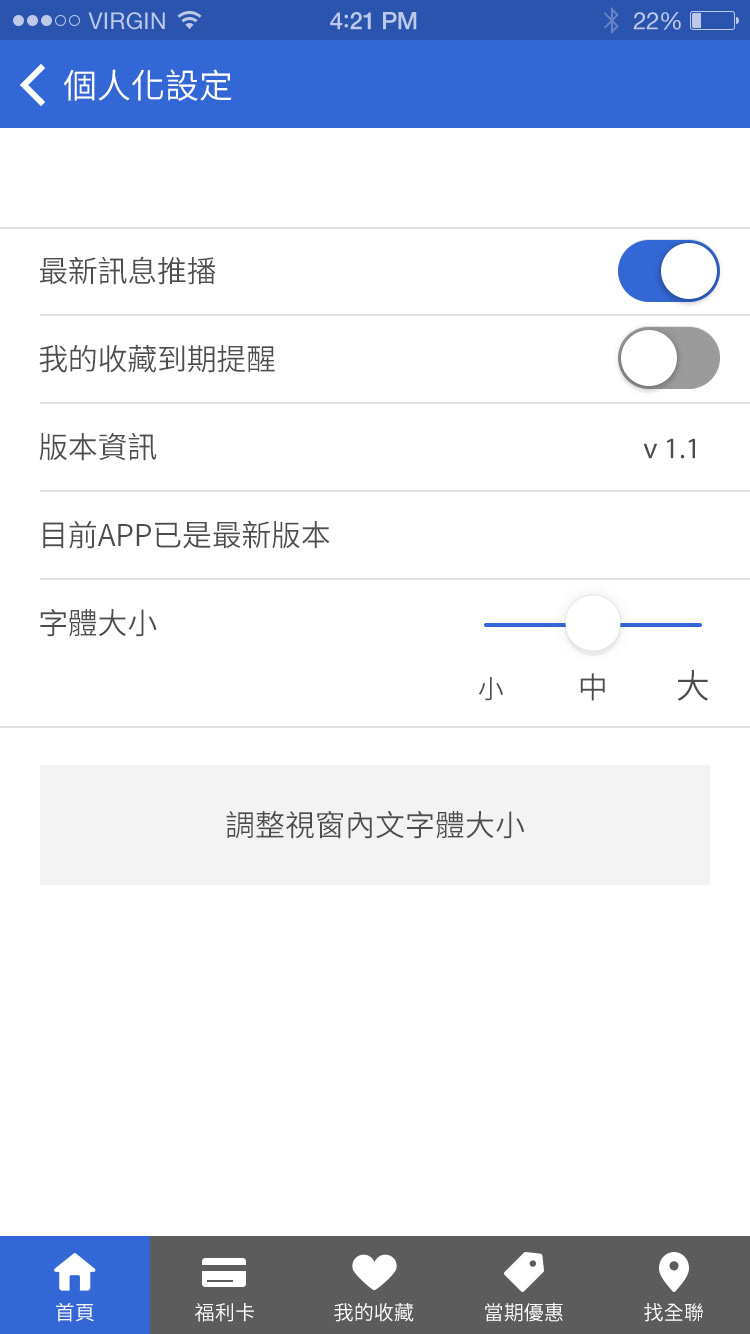
Task: Open the 福利卡 tab
Action: point(224,1286)
